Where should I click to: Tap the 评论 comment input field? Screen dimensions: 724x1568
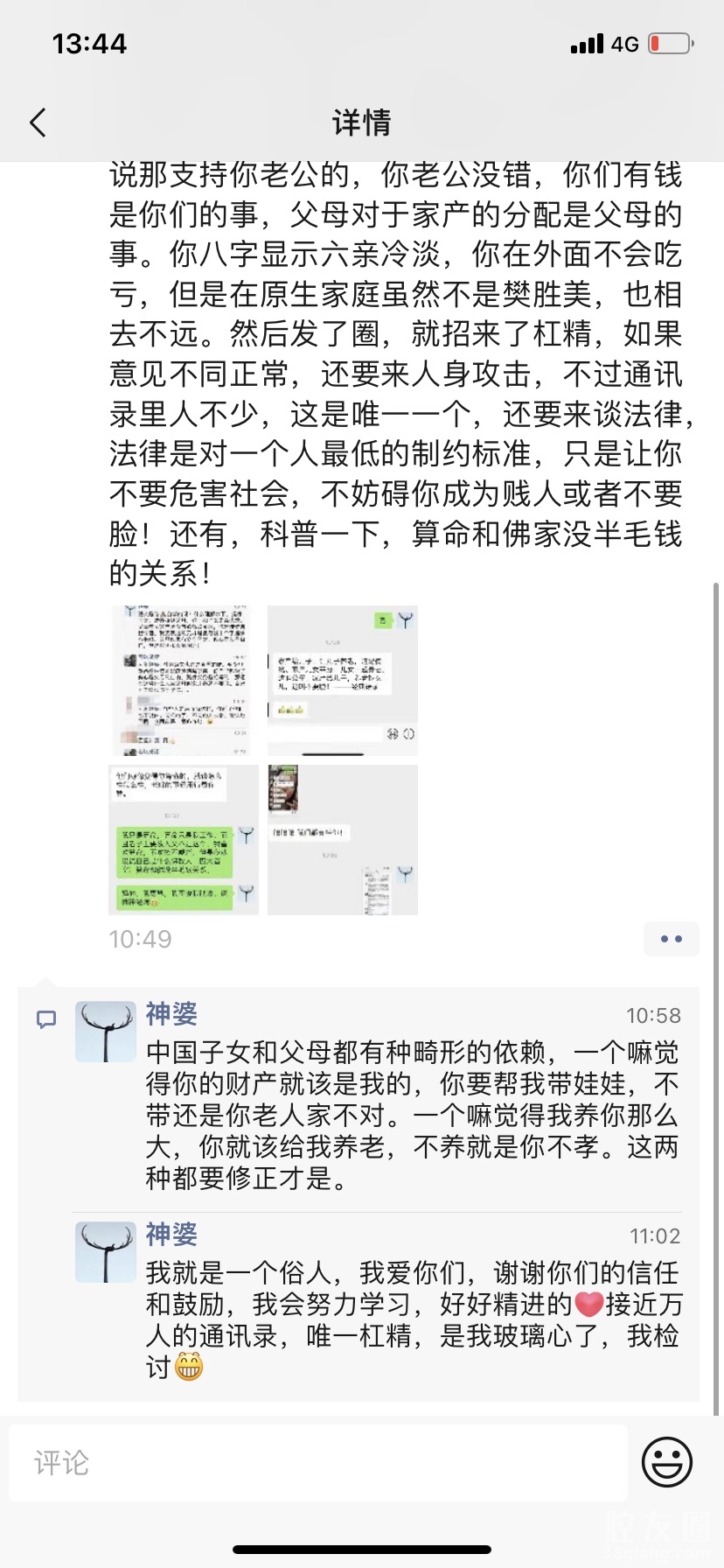[318, 1462]
